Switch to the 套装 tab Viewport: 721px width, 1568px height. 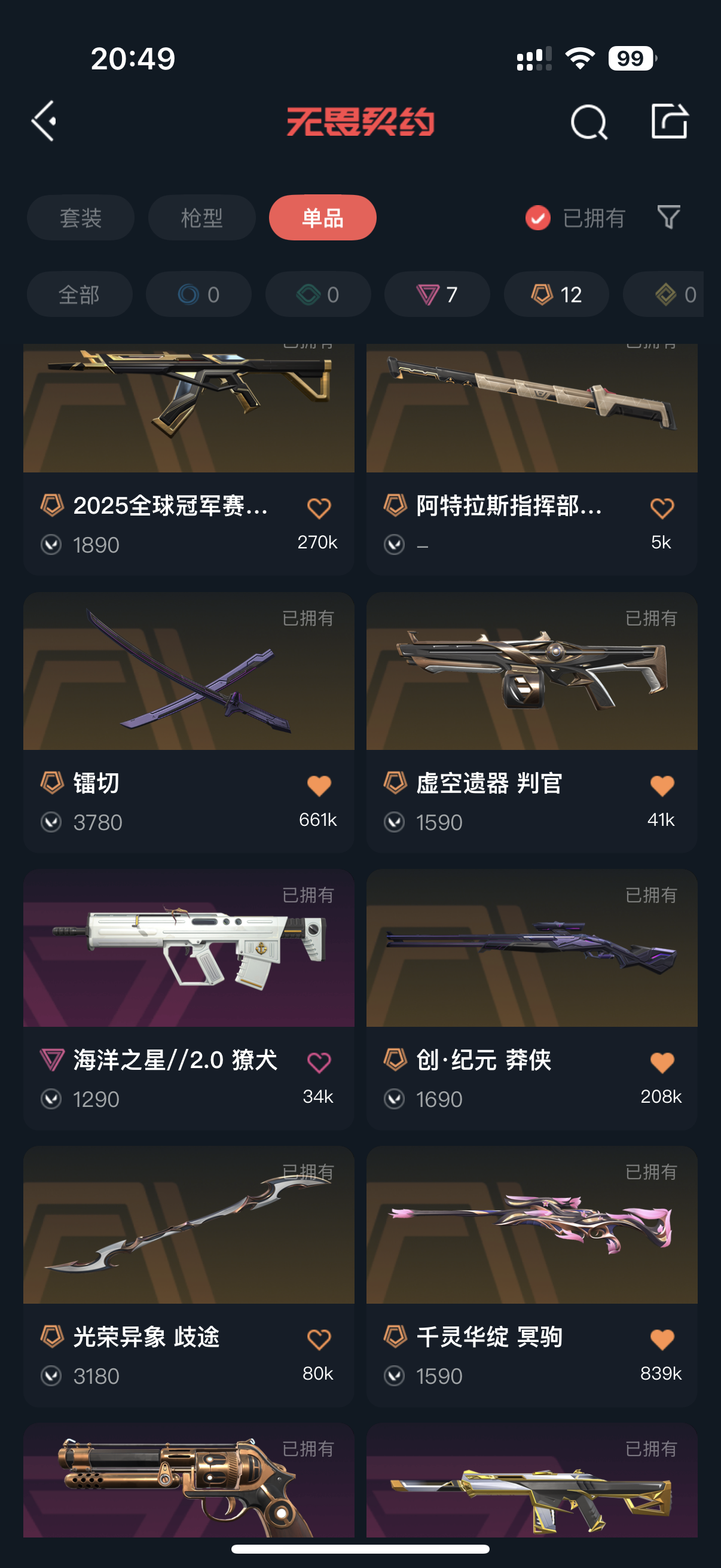pos(80,218)
